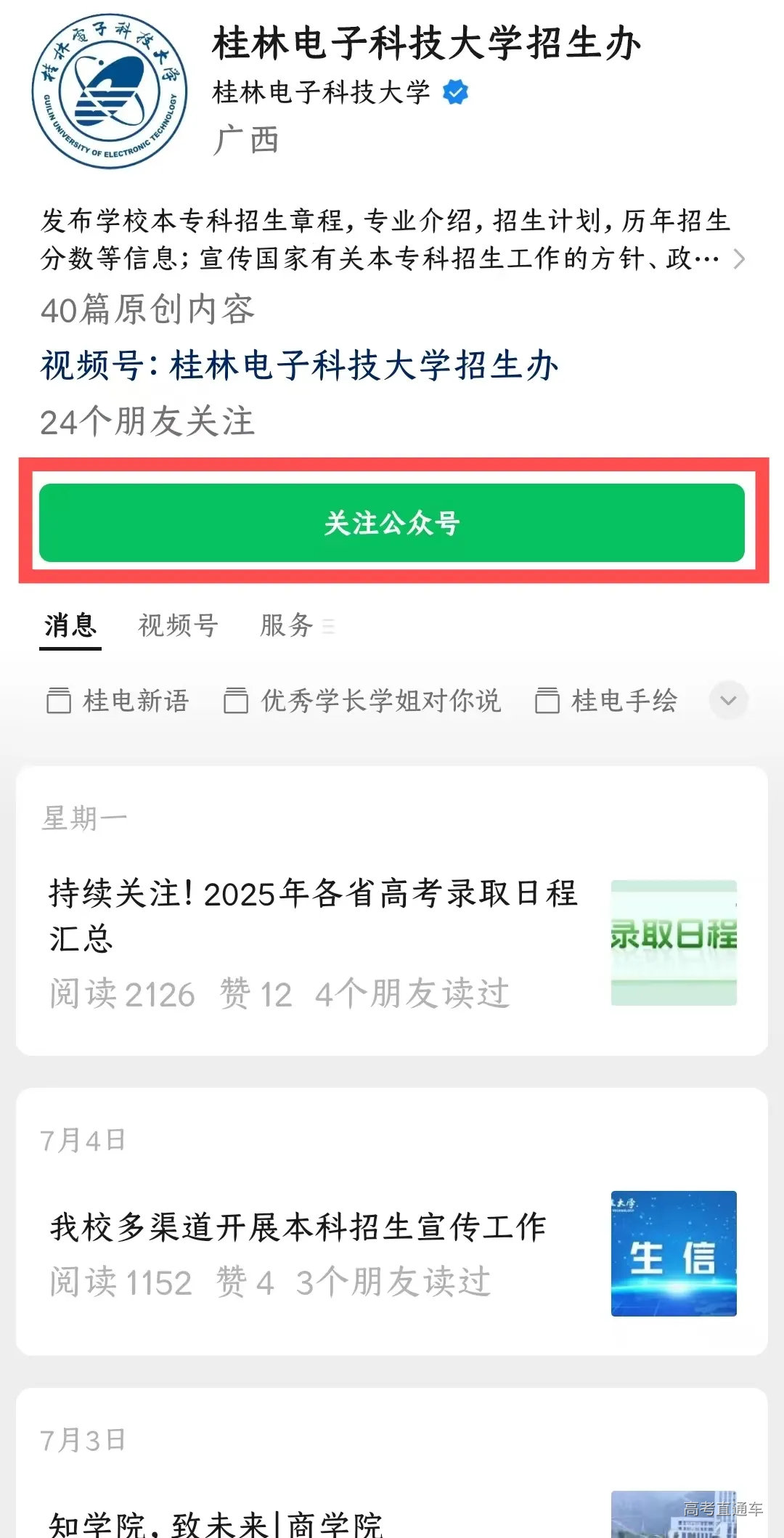Viewport: 784px width, 1538px height.
Task: Click the folder icon beside 优秀学长学姐对你说
Action: tap(236, 701)
